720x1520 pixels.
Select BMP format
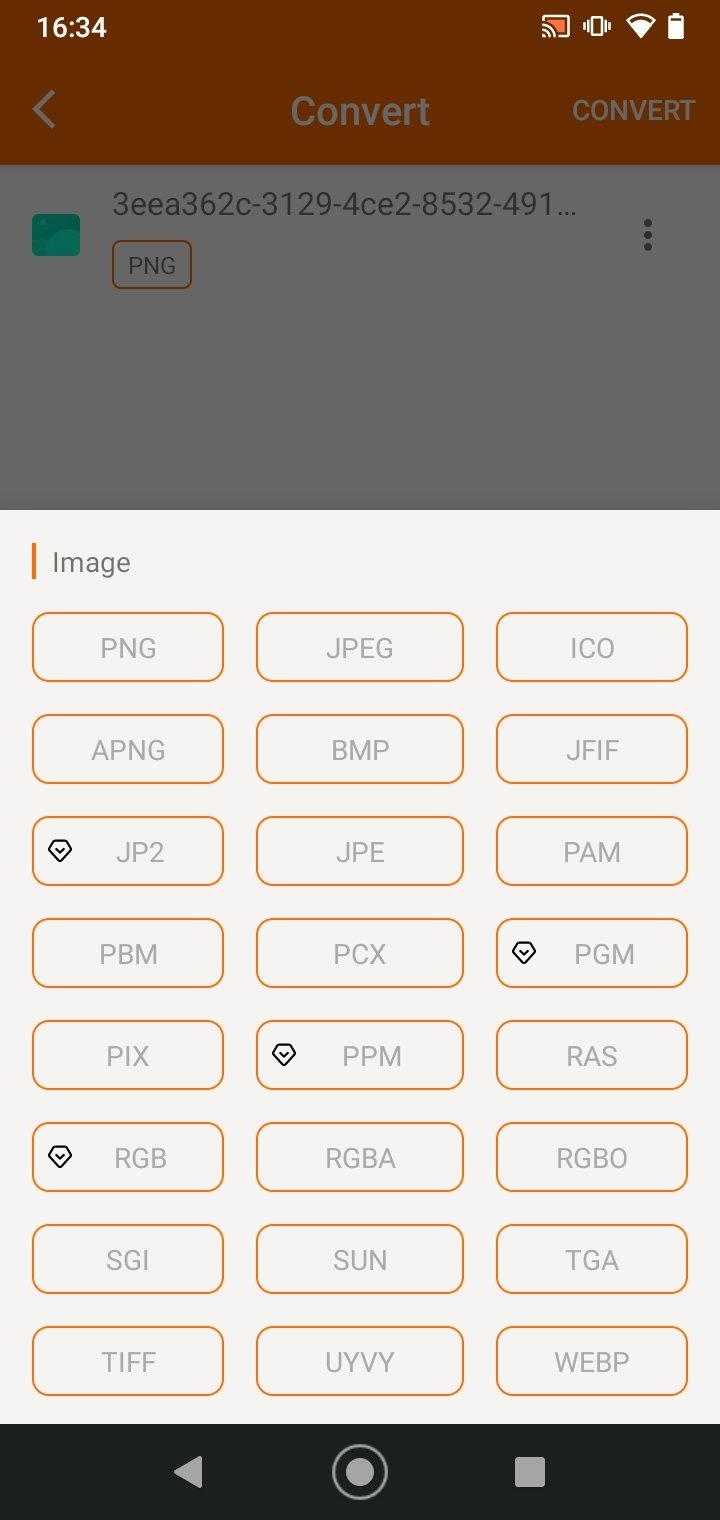[x=360, y=749]
